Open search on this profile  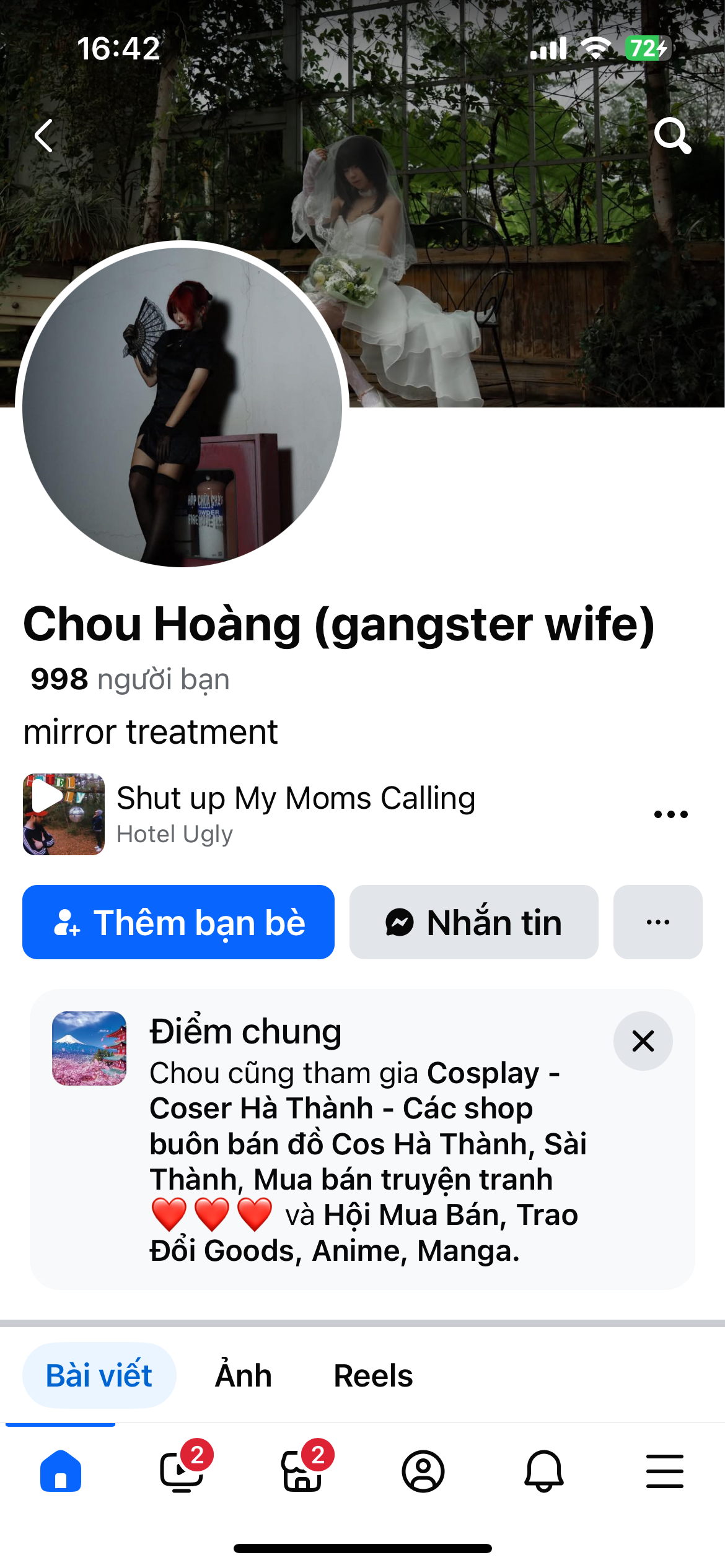click(x=672, y=135)
